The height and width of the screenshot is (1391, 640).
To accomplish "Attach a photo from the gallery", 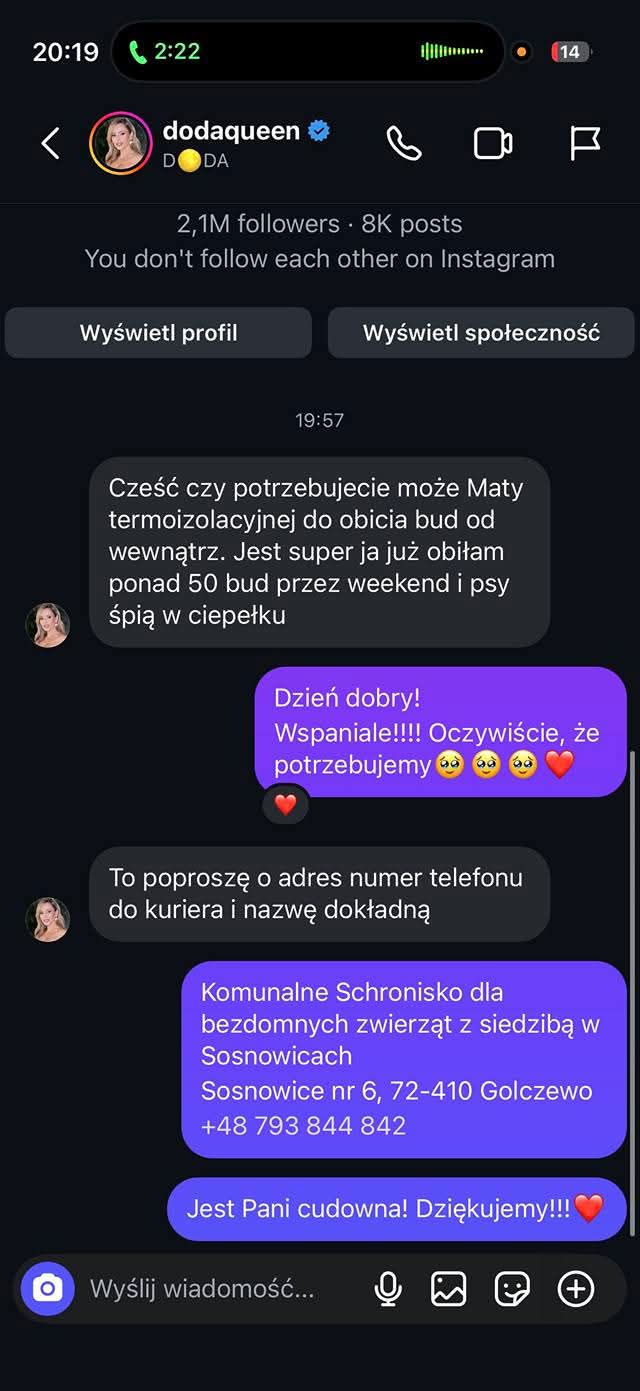I will (x=449, y=1289).
